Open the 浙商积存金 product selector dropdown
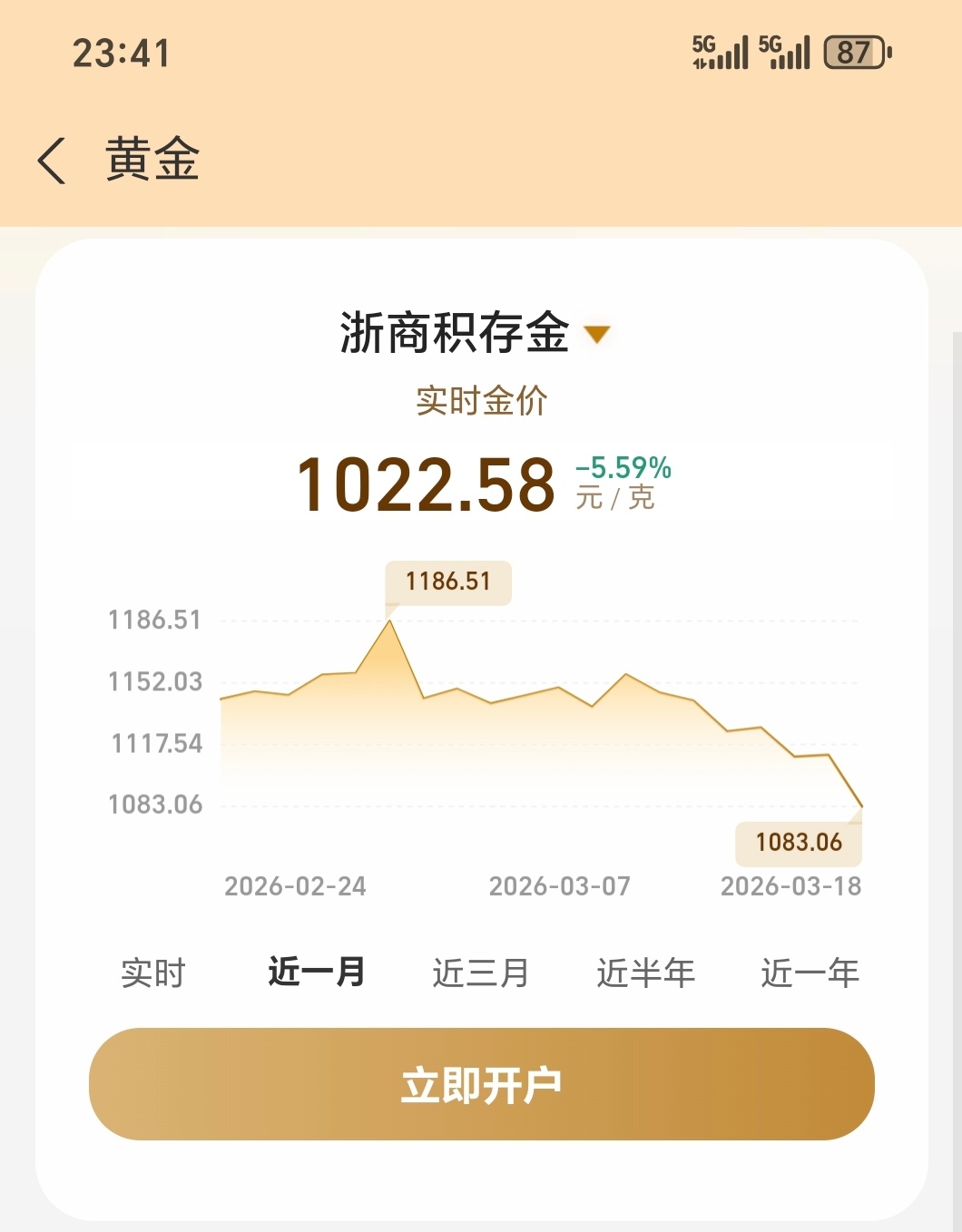 (x=472, y=335)
